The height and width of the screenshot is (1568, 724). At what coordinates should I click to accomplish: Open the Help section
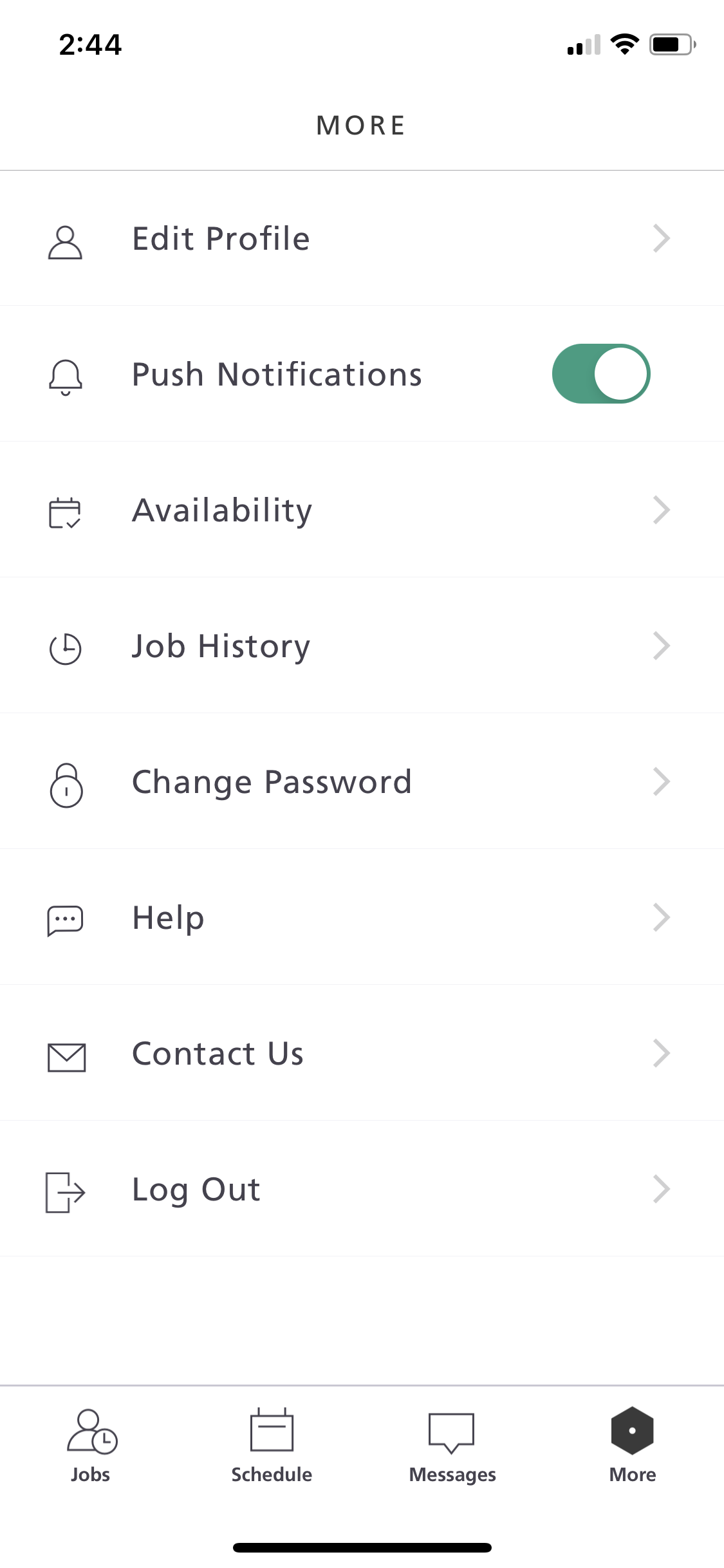360,918
